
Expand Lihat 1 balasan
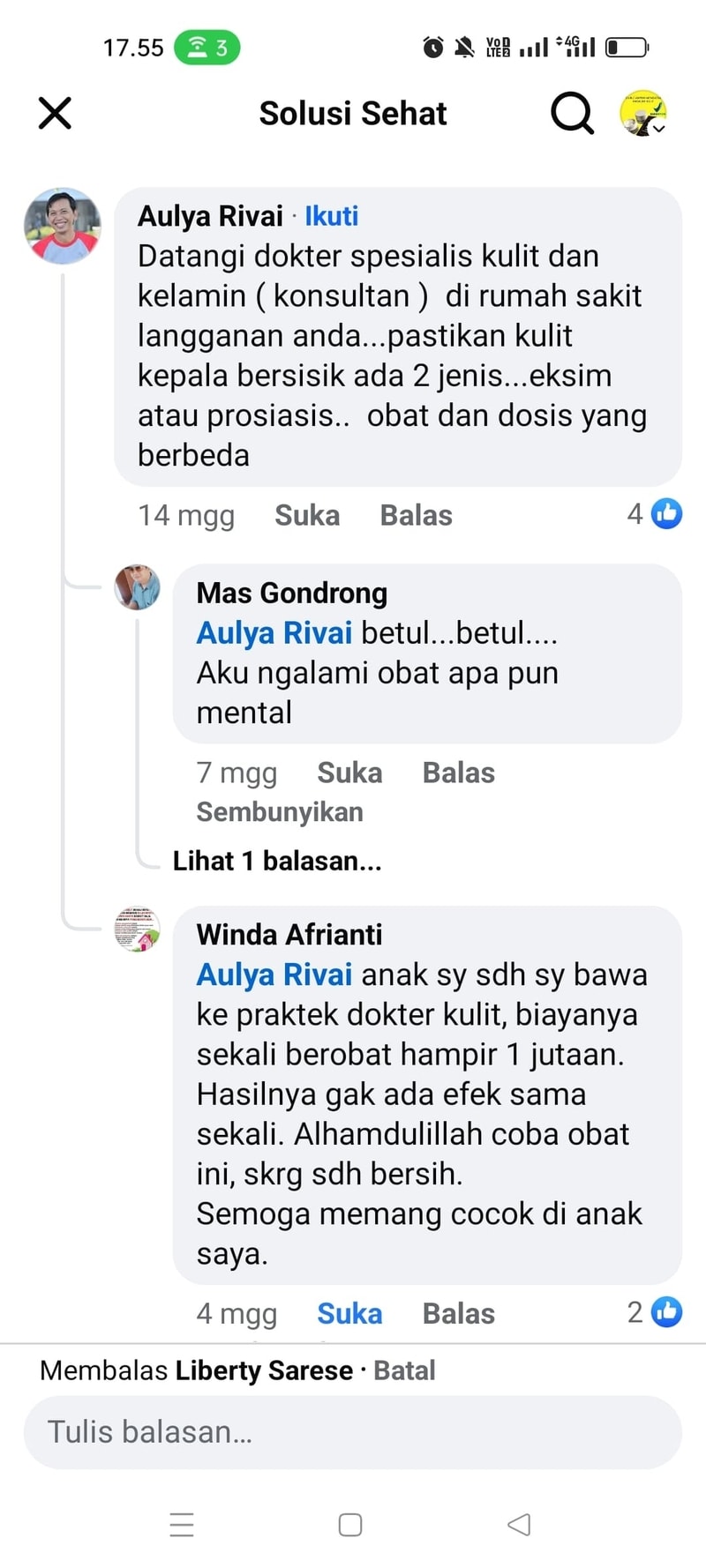(x=276, y=861)
